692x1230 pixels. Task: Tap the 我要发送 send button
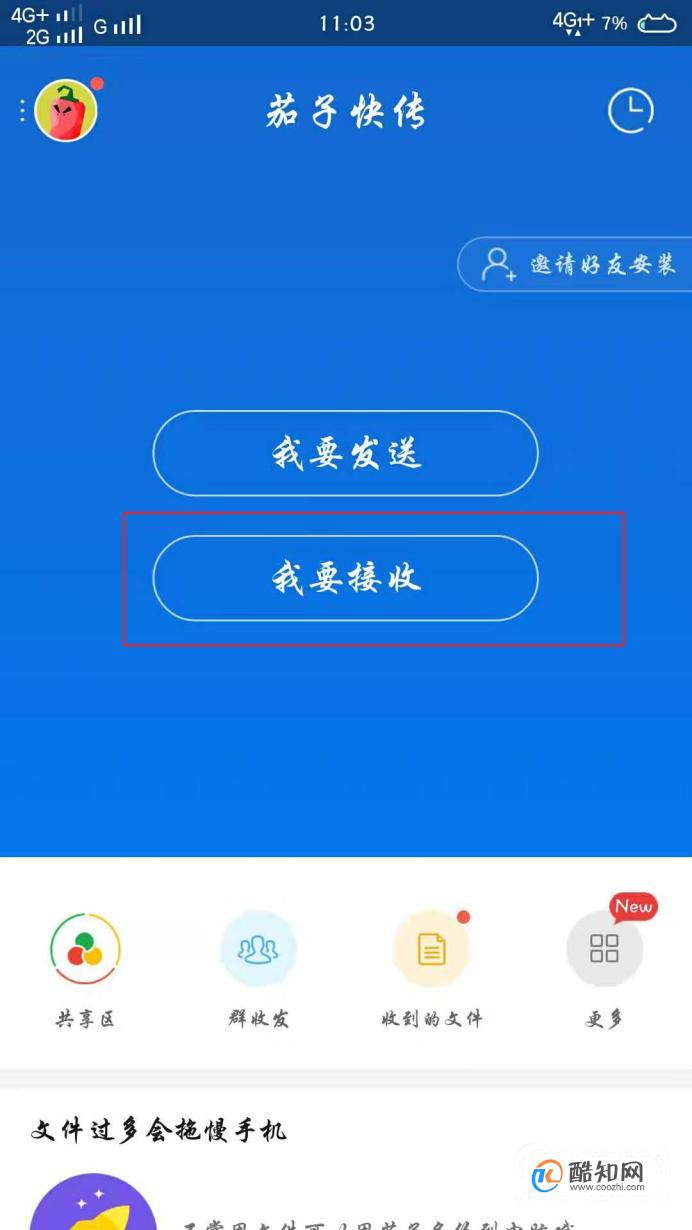(x=345, y=453)
